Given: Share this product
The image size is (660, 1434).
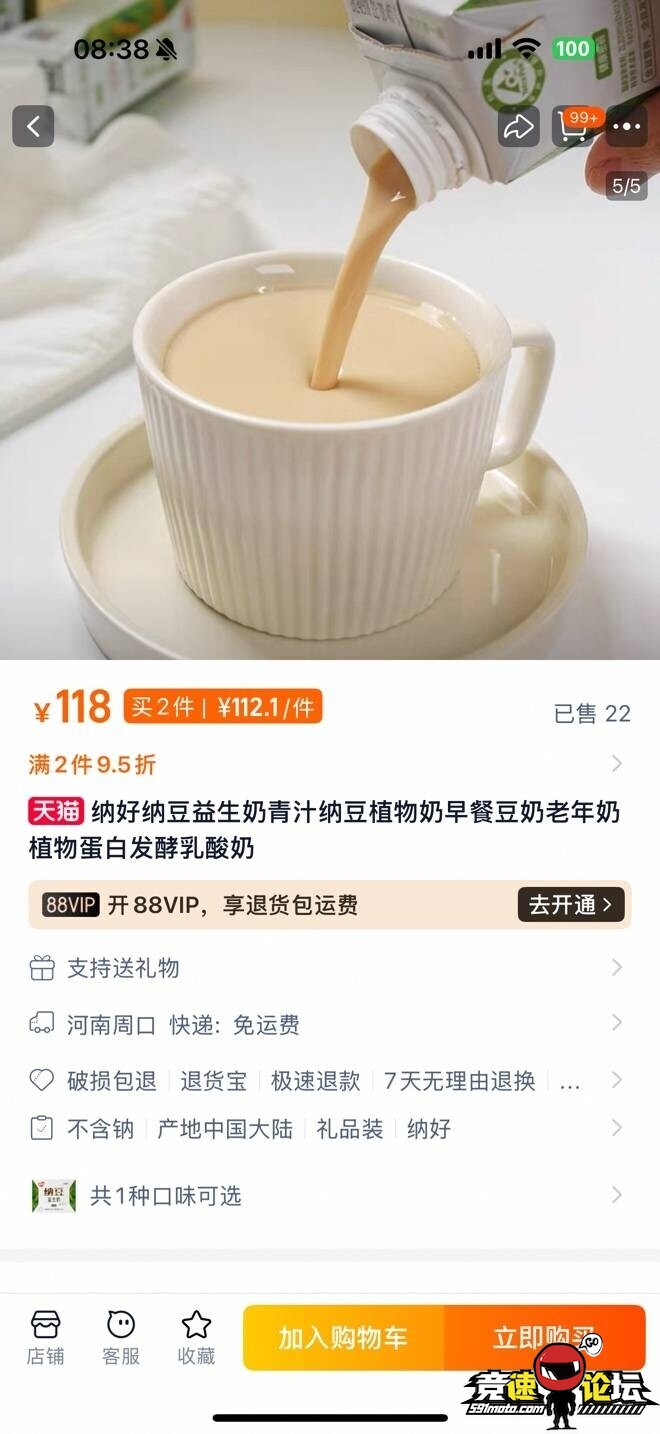Looking at the screenshot, I should (518, 127).
